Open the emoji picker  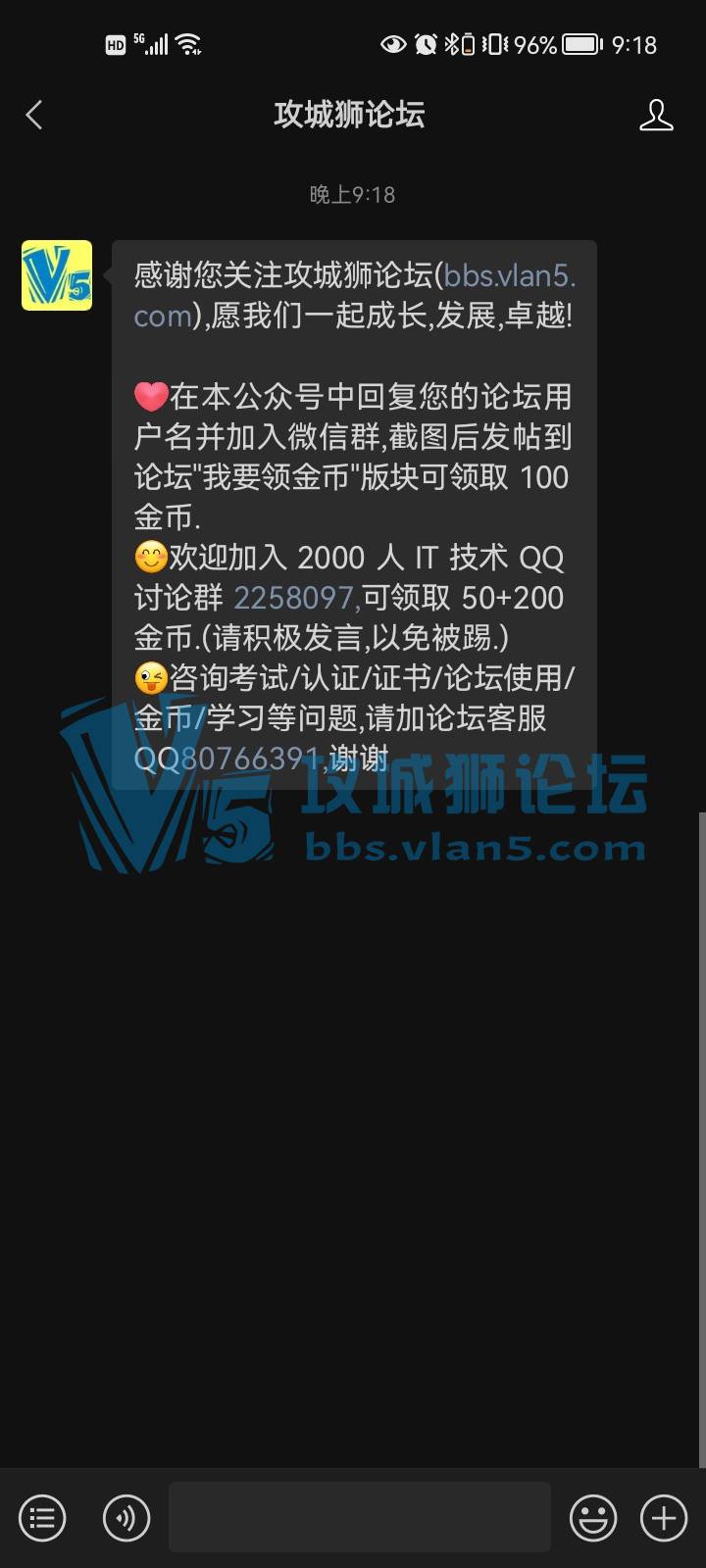(593, 1518)
